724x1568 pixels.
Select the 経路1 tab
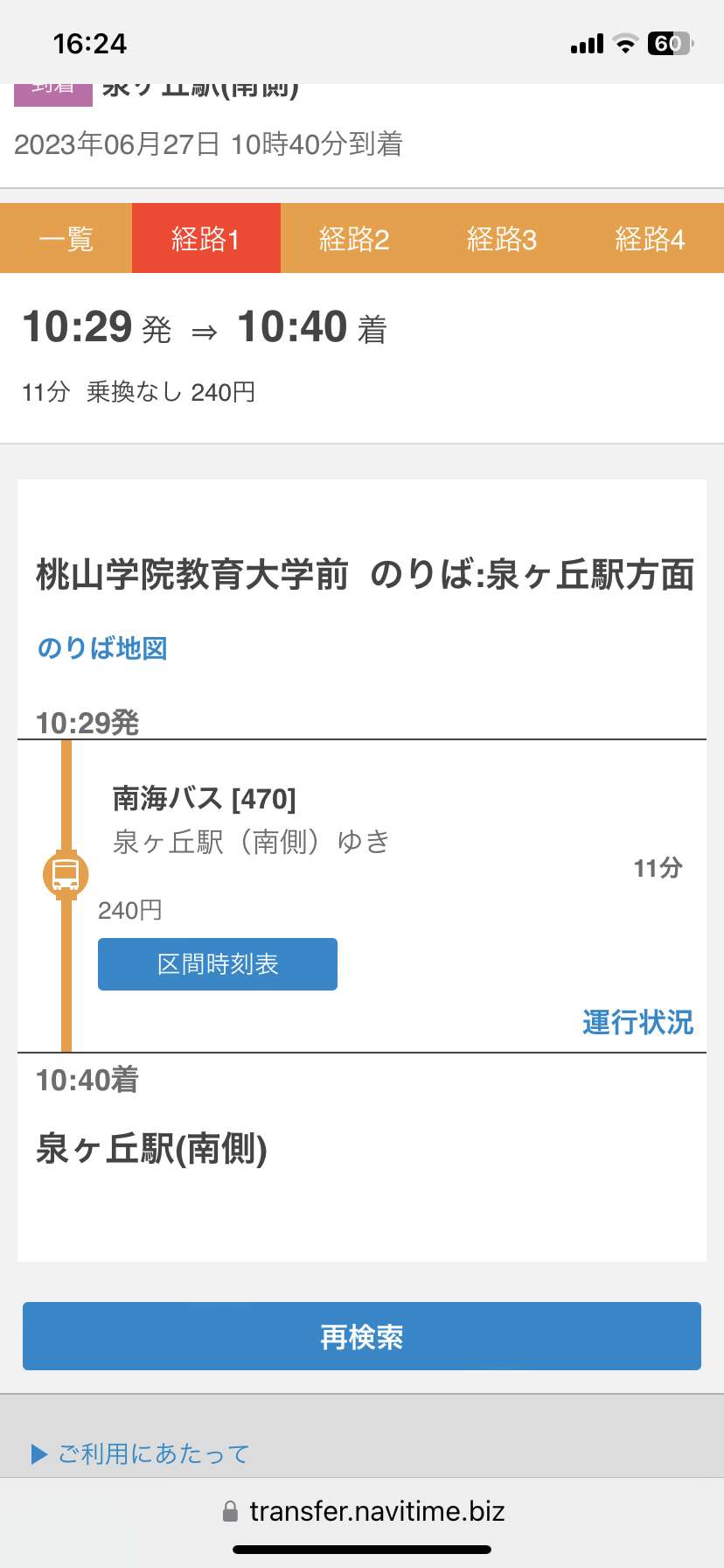point(206,238)
